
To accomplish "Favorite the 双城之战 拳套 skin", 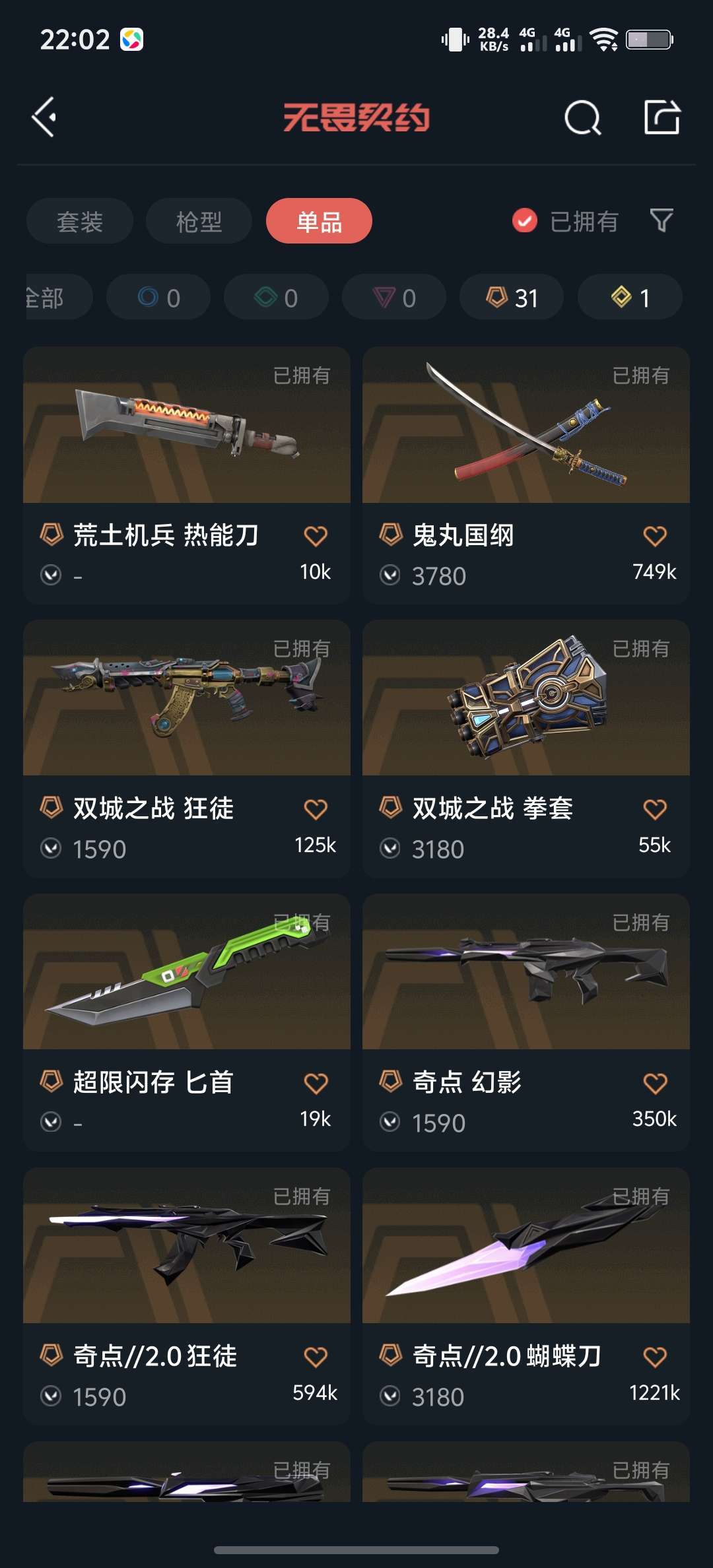I will coord(654,809).
